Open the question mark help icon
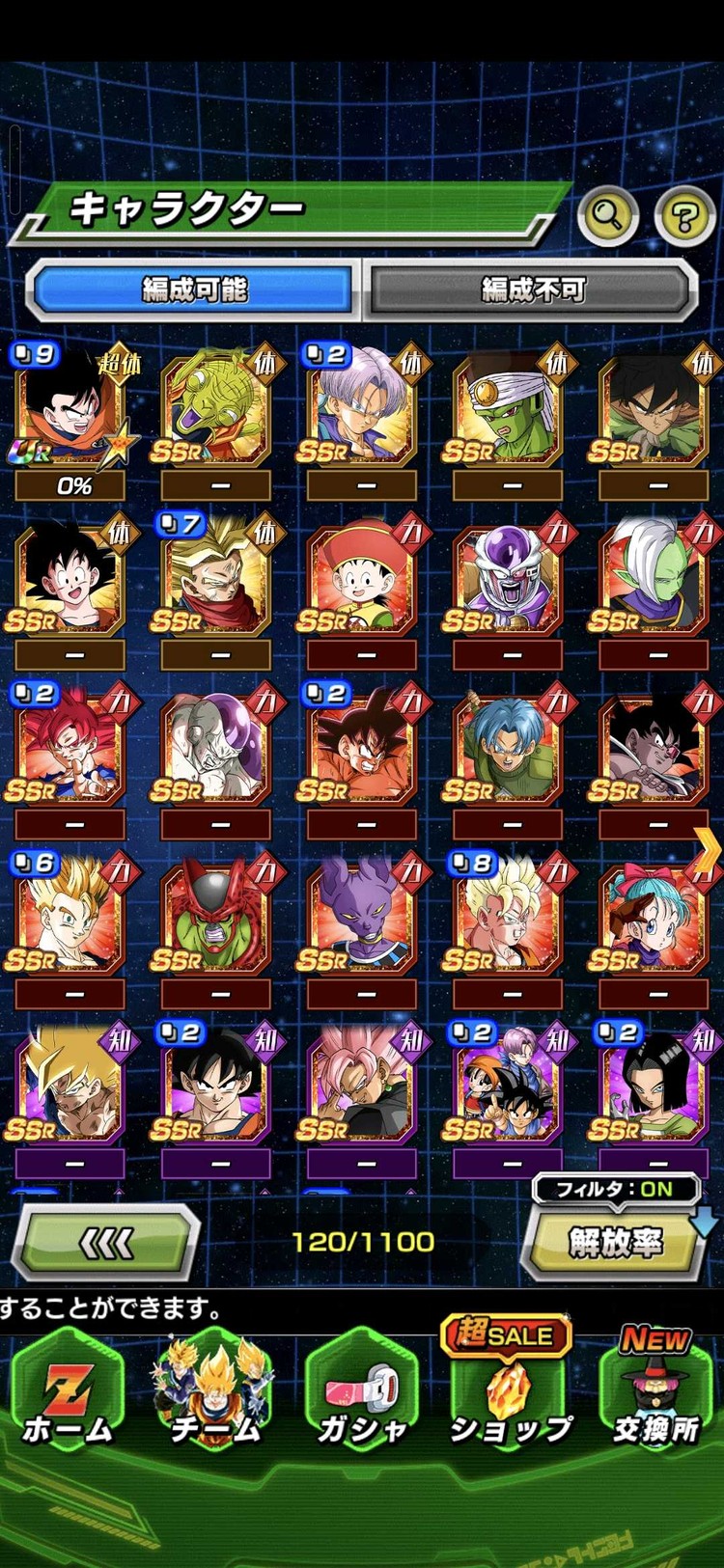This screenshot has width=724, height=1568. [683, 217]
